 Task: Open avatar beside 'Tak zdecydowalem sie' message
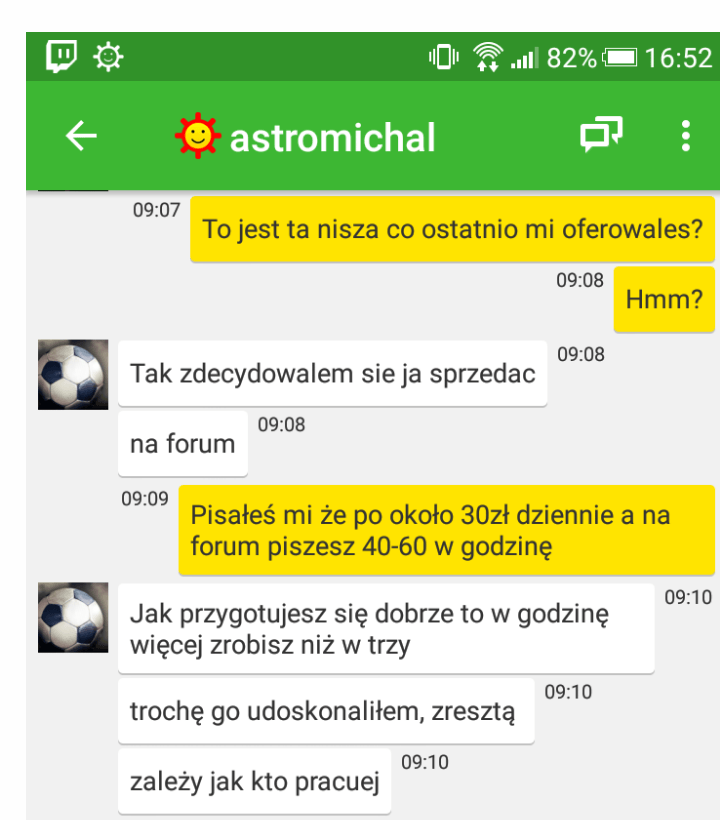click(73, 374)
